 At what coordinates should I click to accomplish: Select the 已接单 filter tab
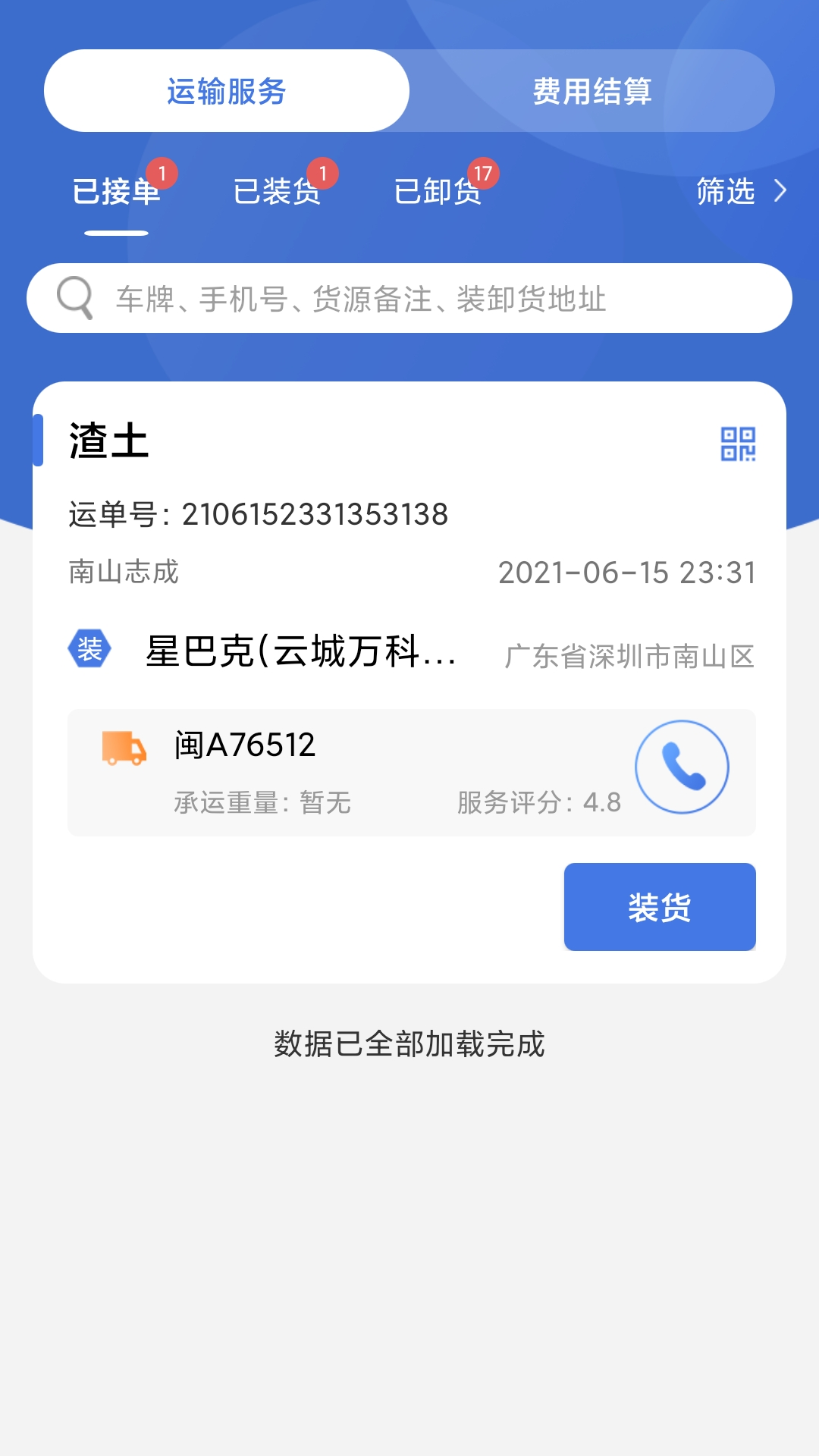click(x=118, y=193)
